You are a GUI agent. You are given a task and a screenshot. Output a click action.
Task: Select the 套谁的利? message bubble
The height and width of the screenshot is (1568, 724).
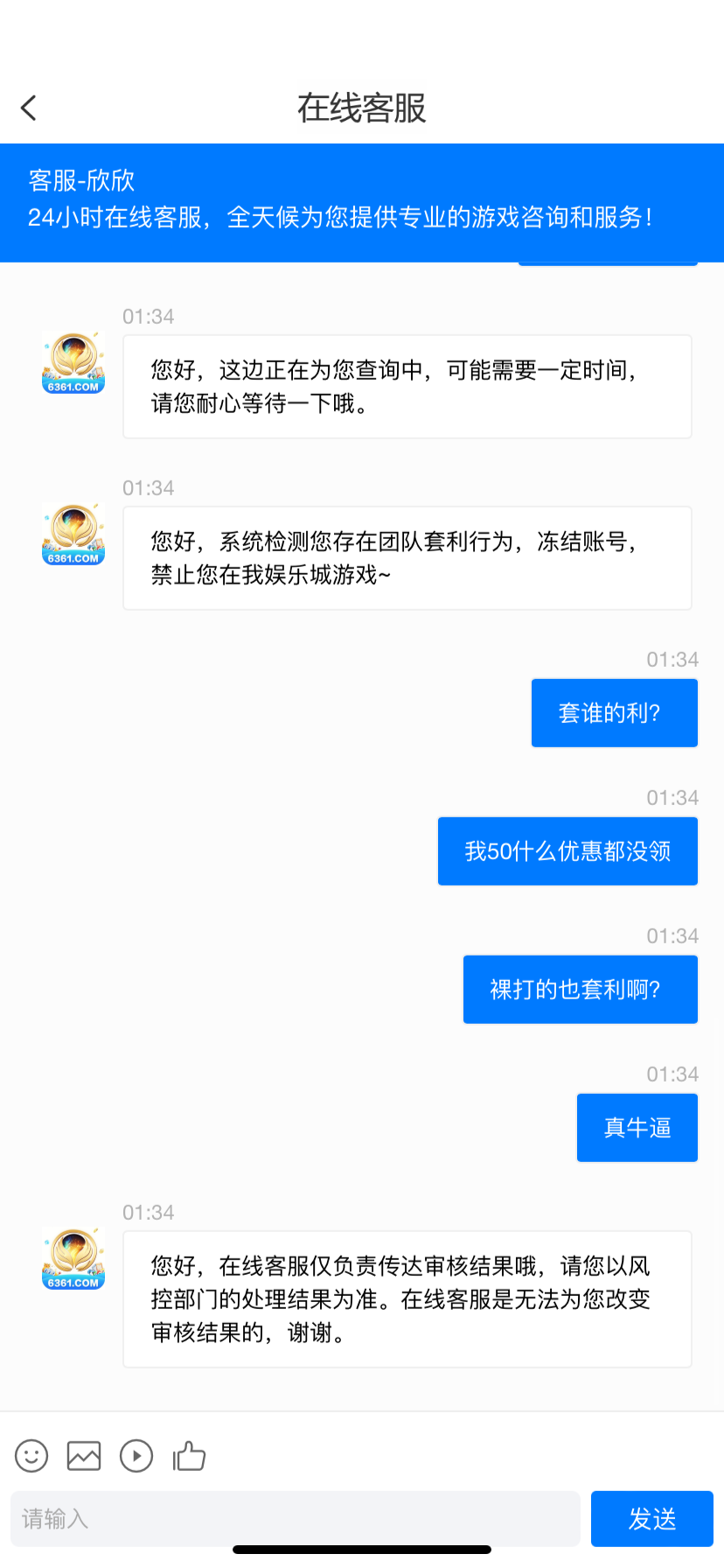pyautogui.click(x=614, y=712)
